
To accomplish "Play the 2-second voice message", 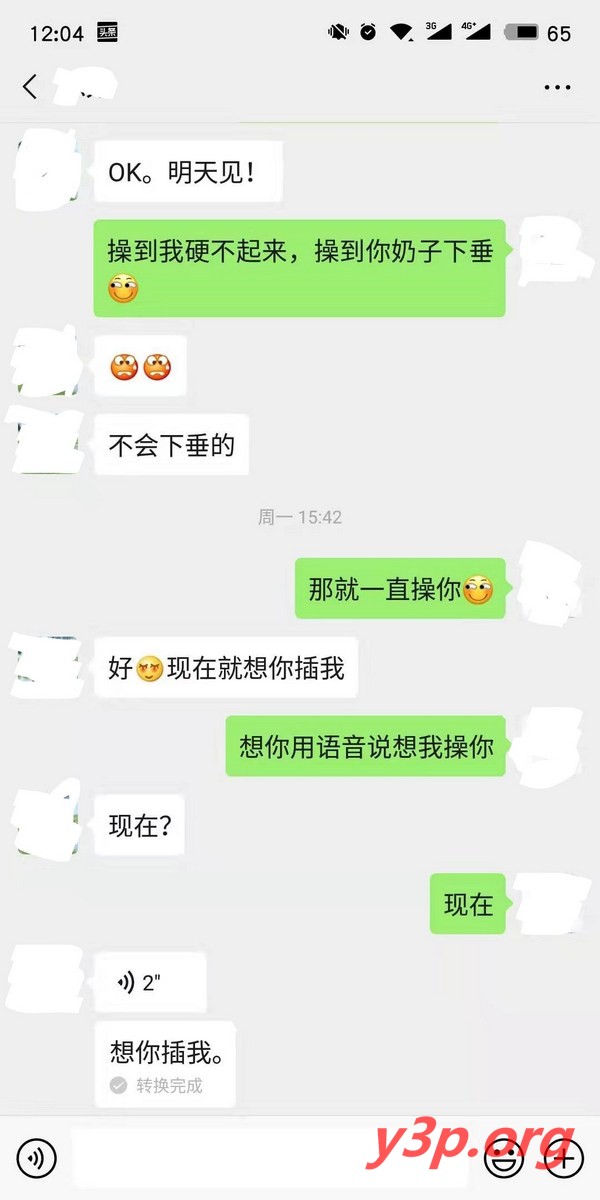I will click(150, 983).
